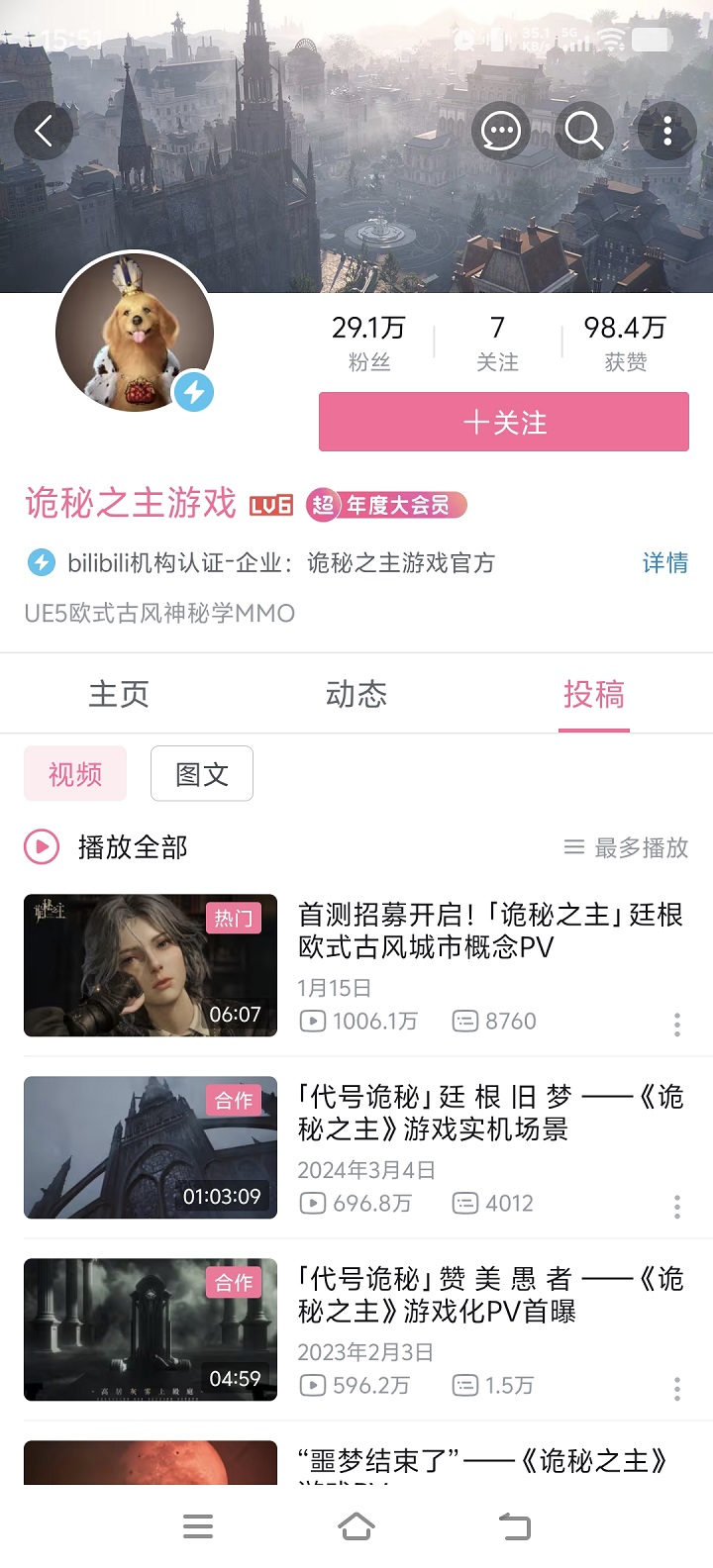Switch to the 动态 tab
The image size is (713, 1568).
(x=356, y=694)
